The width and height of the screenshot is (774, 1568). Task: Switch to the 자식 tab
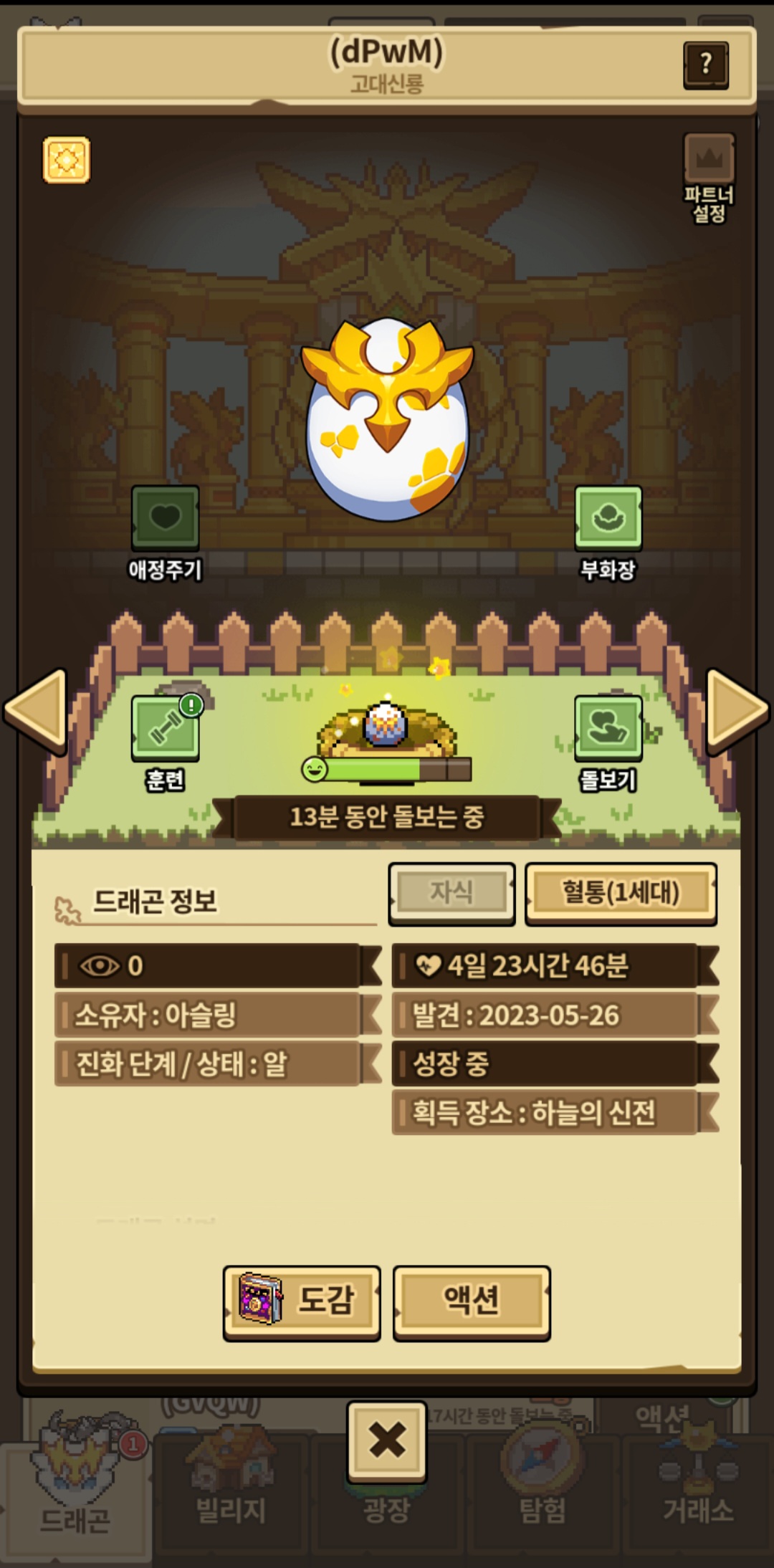[451, 893]
